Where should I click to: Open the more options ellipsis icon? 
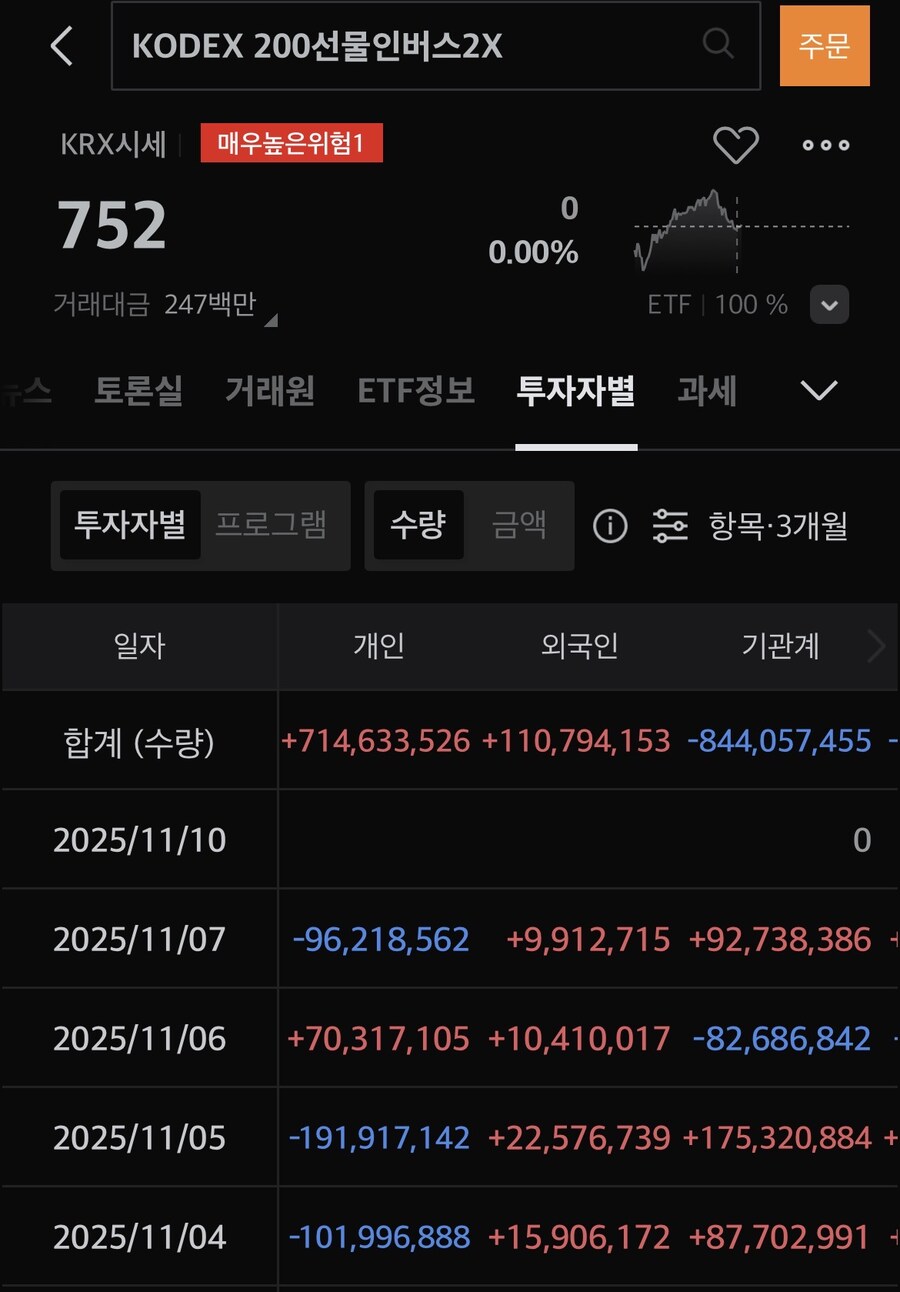click(823, 145)
